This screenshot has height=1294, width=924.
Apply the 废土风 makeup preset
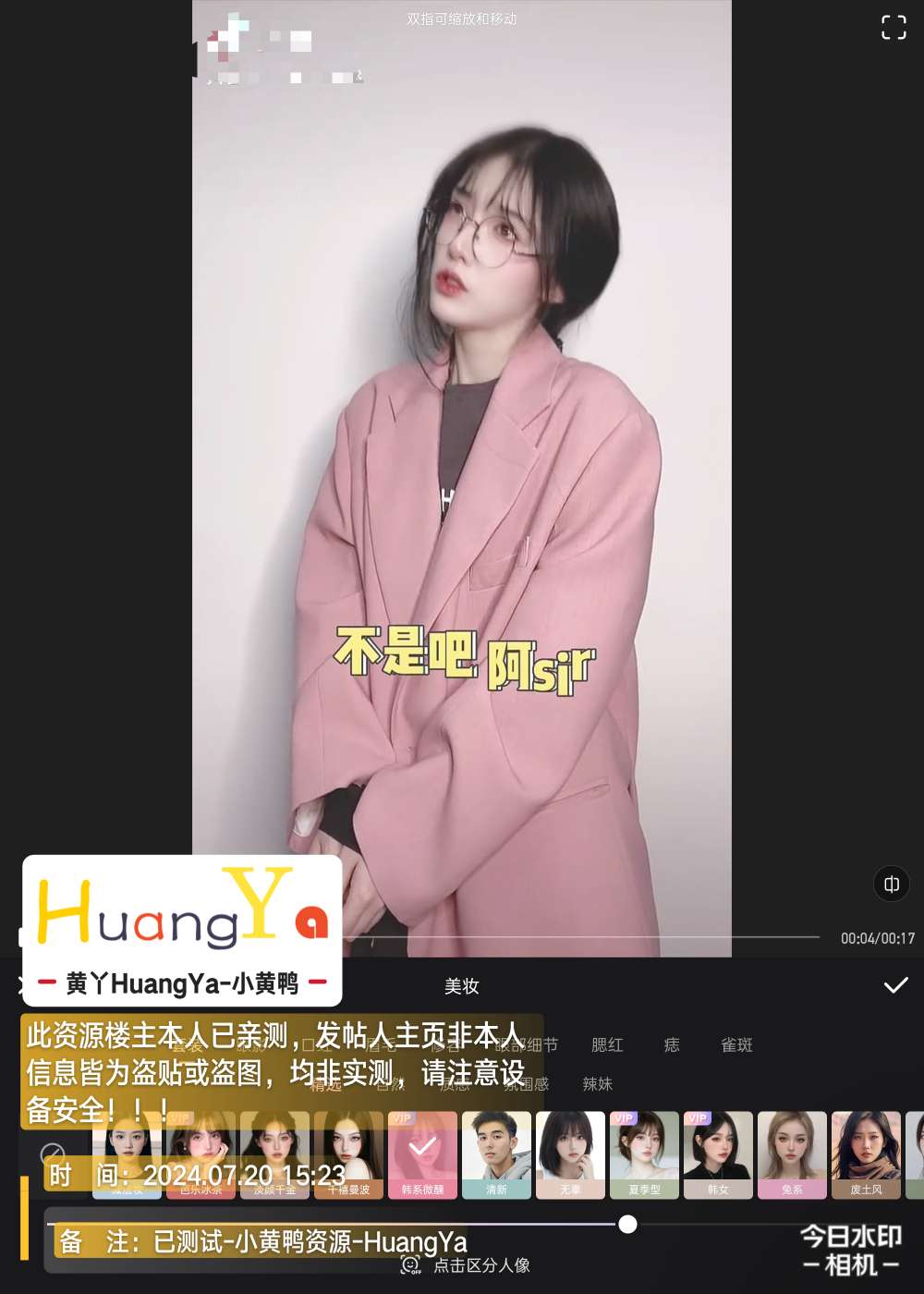point(866,1154)
